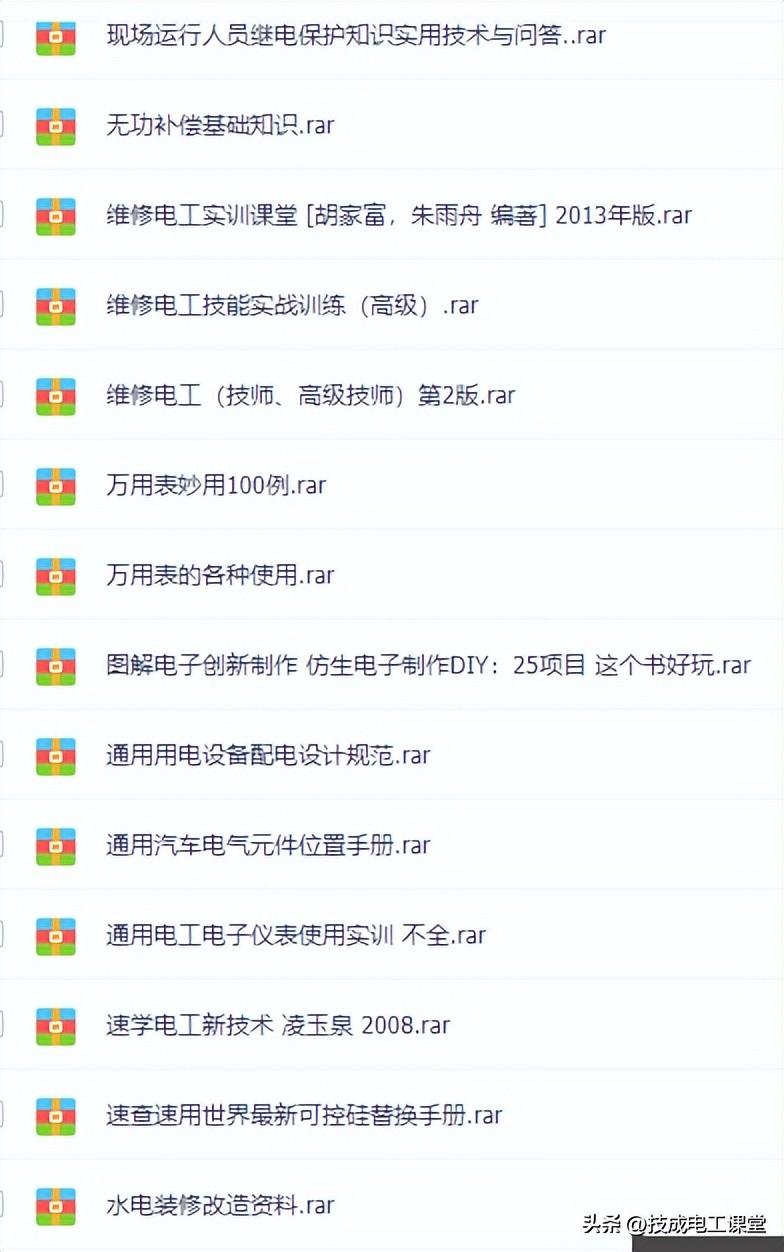Screen dimensions: 784x1252
Task: Open 维修电工实训课堂 2013年版.rar
Action: coord(398,216)
